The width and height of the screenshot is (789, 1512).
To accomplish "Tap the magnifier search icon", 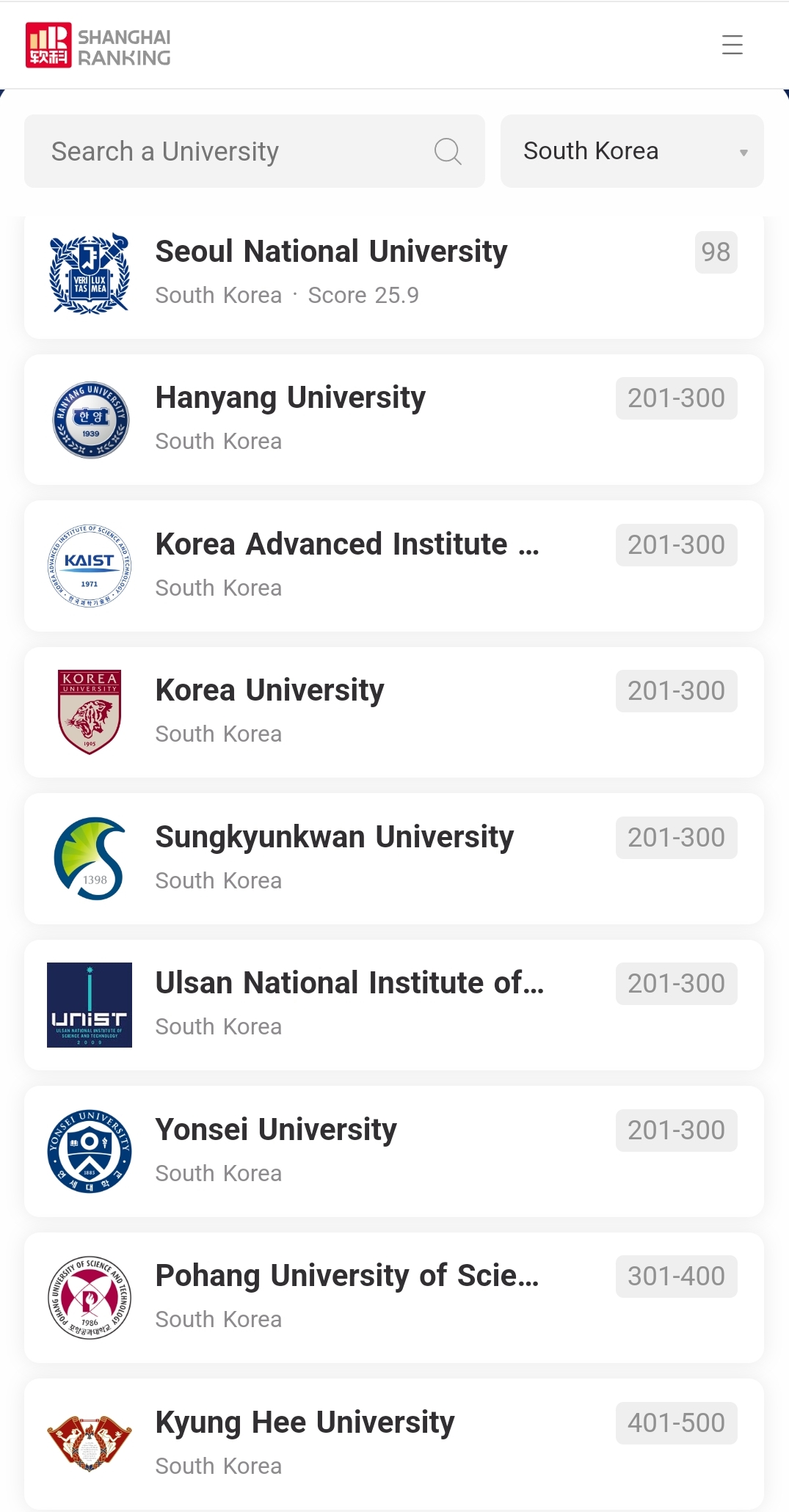I will tap(448, 152).
